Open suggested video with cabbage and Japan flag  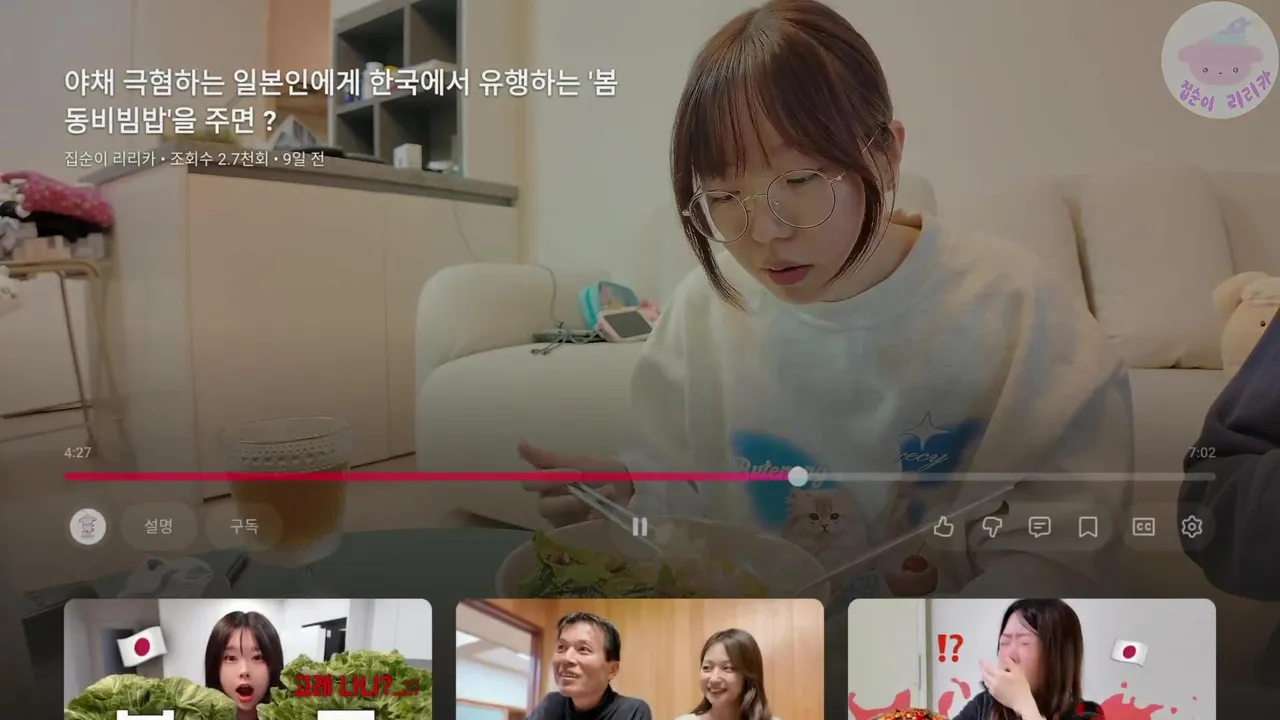248,660
